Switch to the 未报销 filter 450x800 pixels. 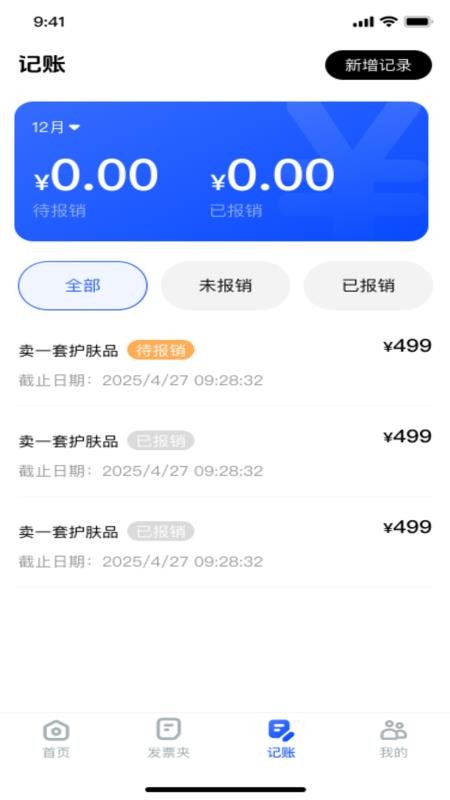click(225, 286)
